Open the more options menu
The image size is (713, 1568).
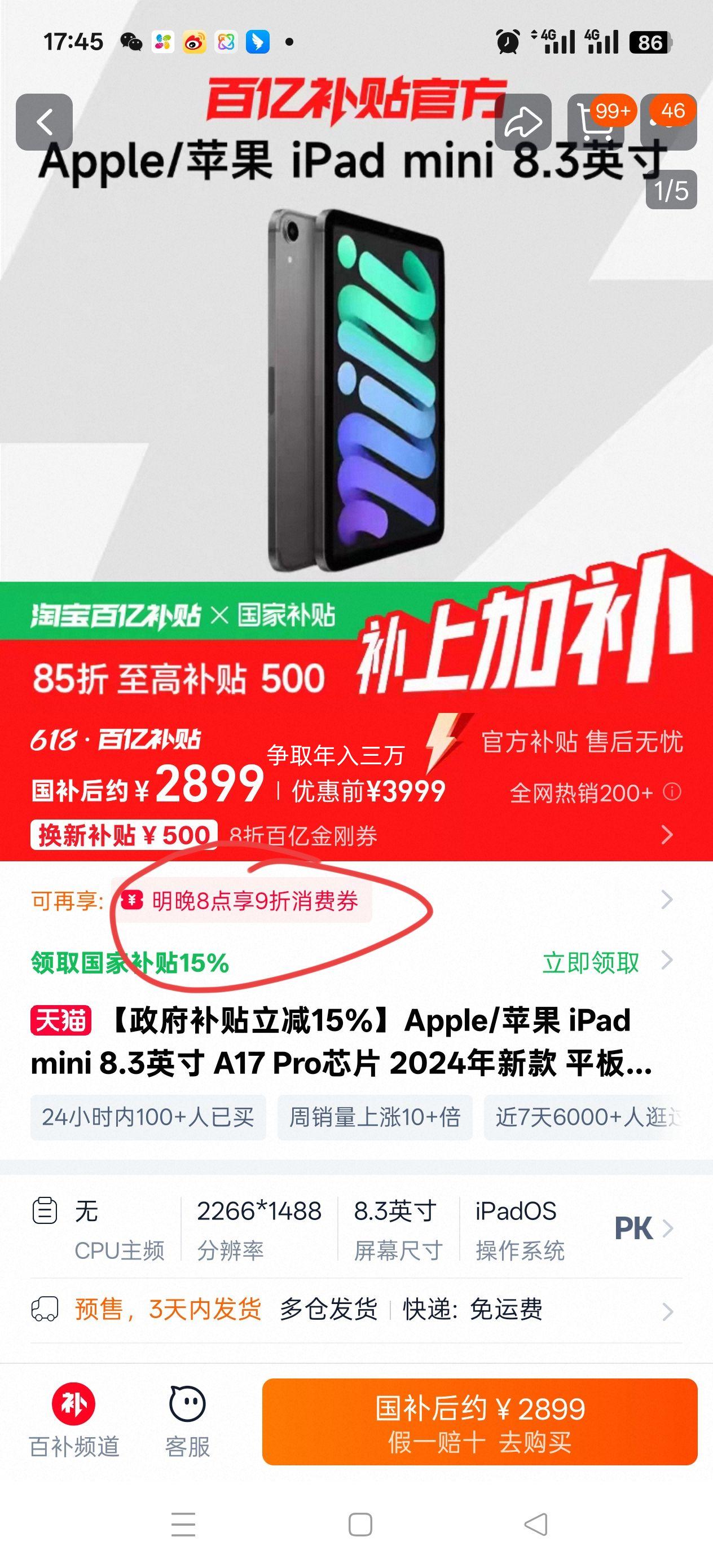pos(669,122)
